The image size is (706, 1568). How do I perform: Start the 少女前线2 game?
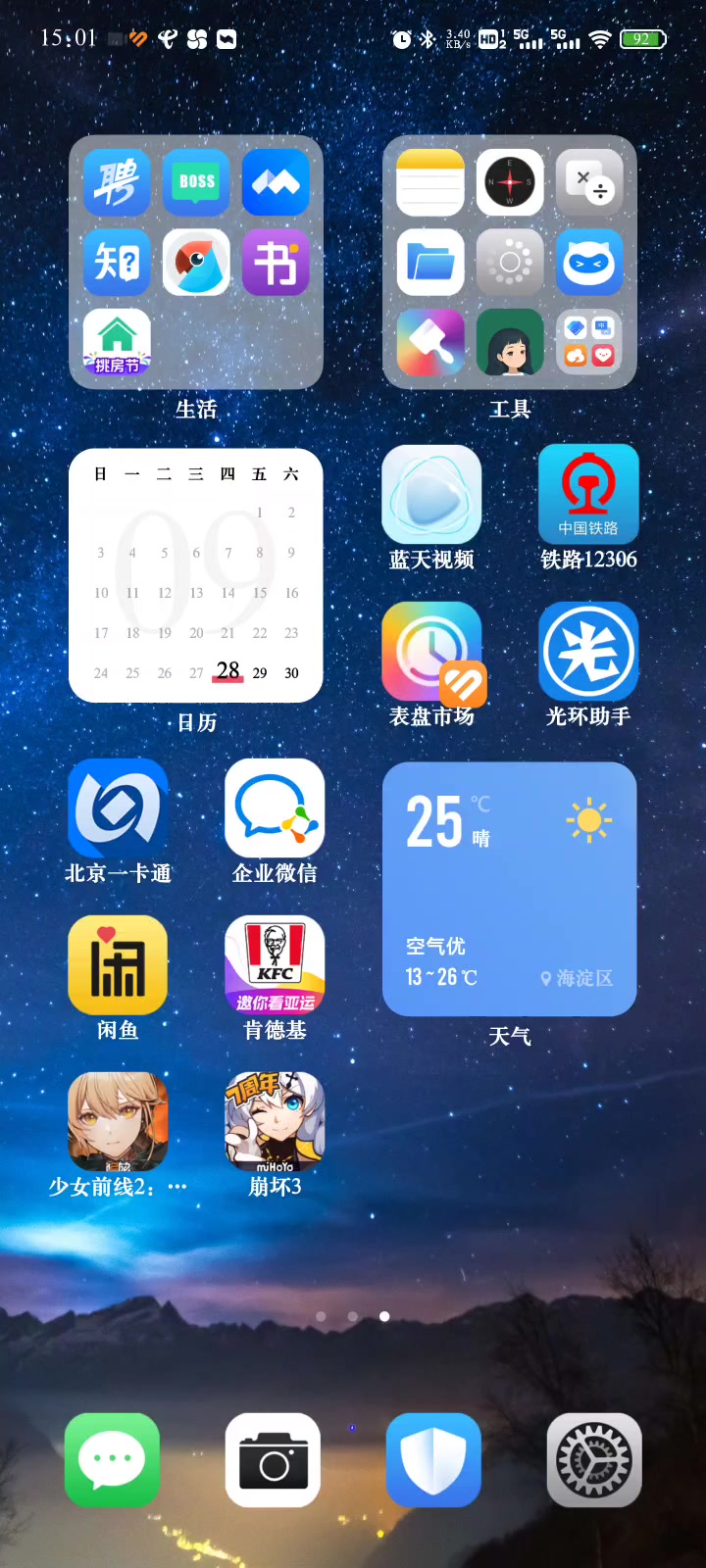coord(118,1122)
